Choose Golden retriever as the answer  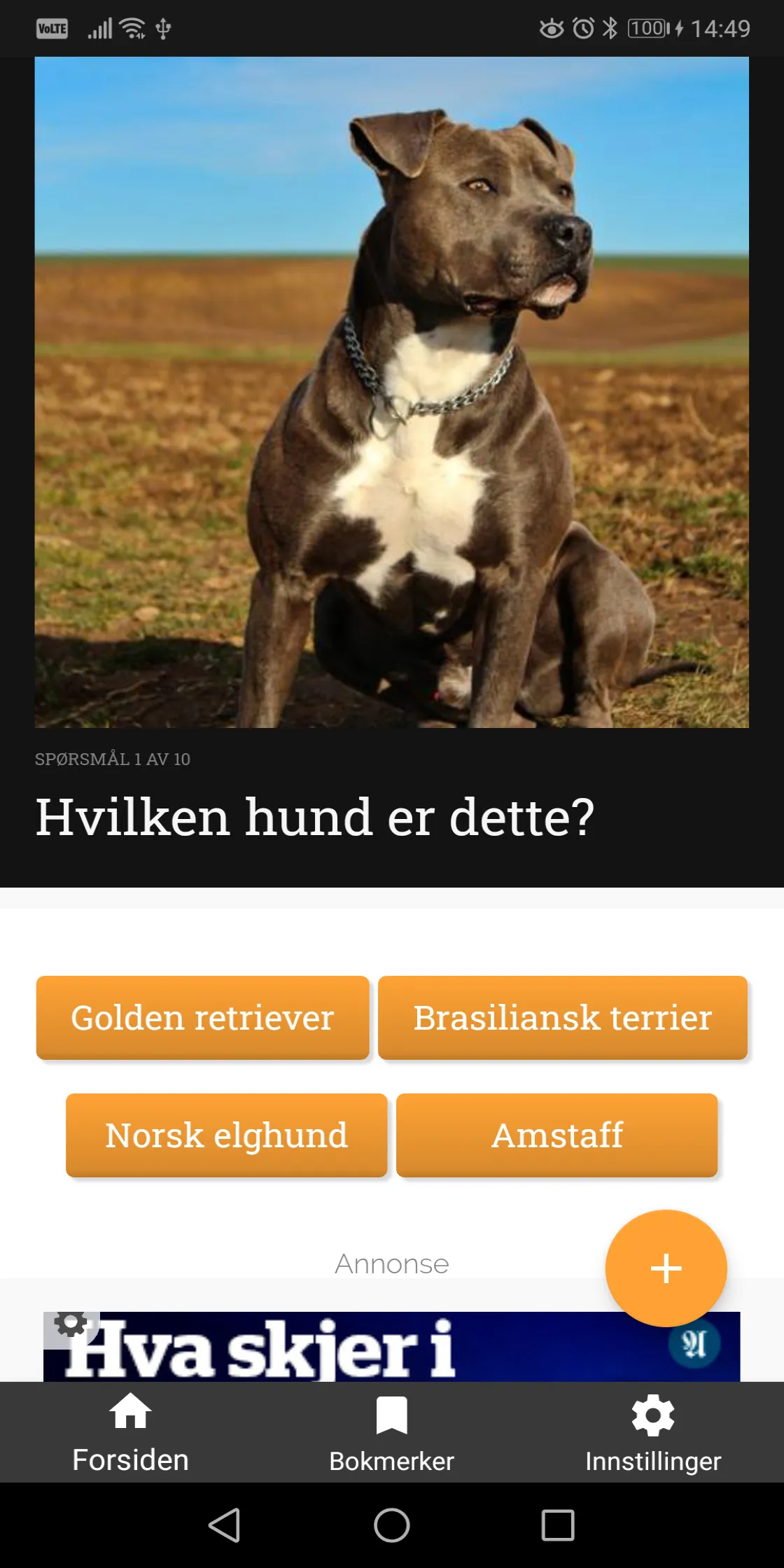click(x=202, y=1017)
